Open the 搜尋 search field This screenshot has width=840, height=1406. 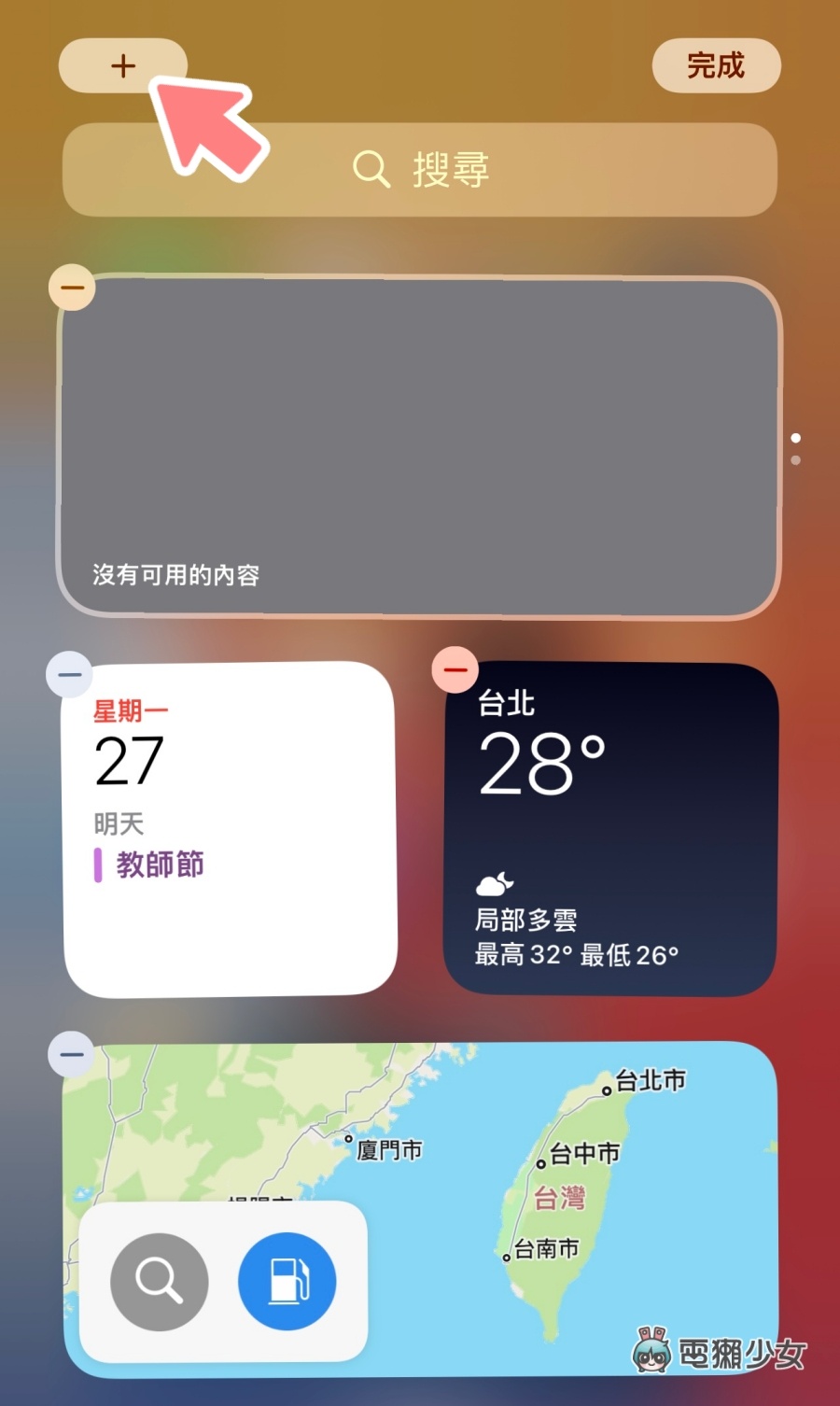[420, 170]
